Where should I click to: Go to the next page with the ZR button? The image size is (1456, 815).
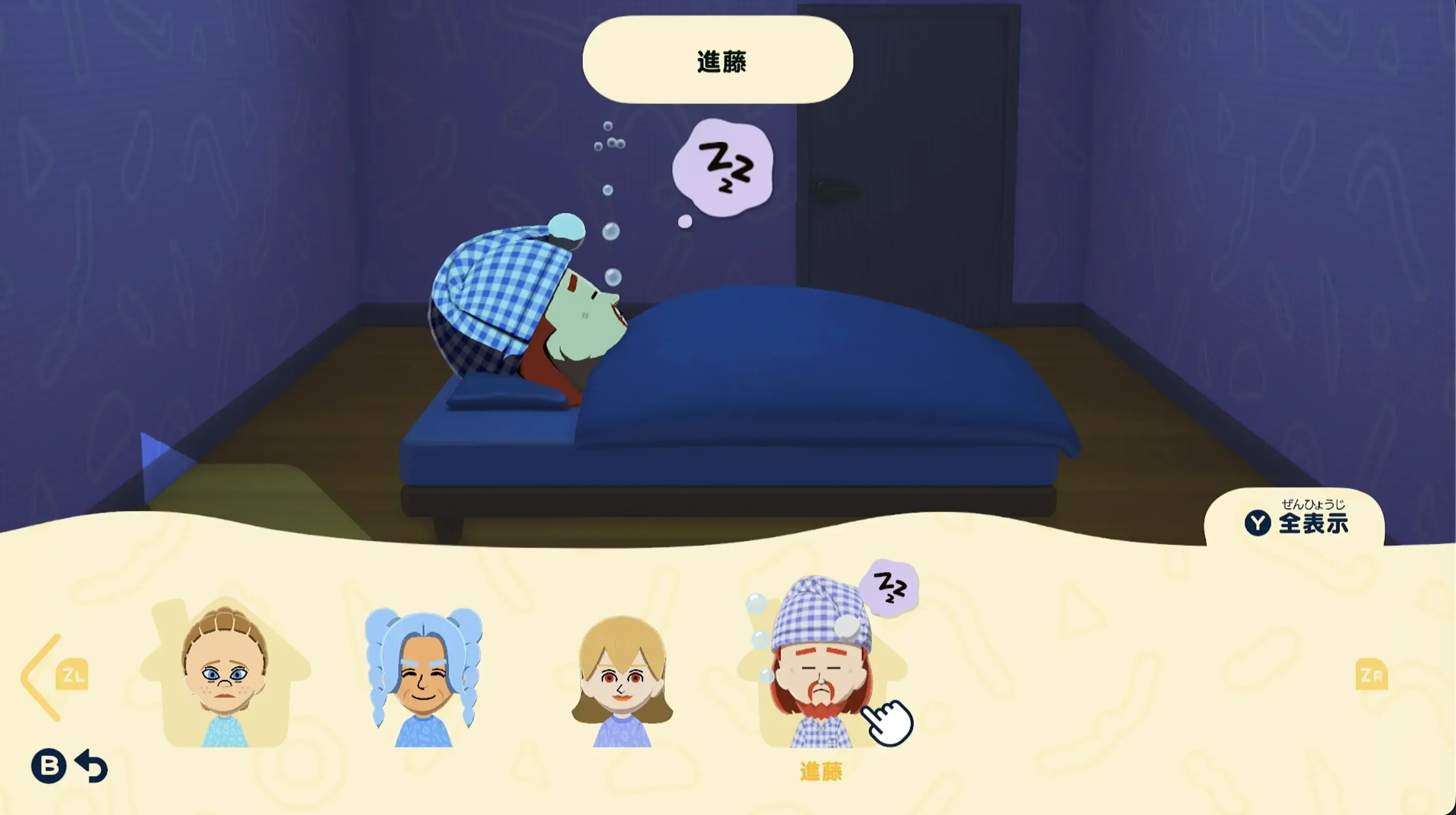(x=1371, y=675)
